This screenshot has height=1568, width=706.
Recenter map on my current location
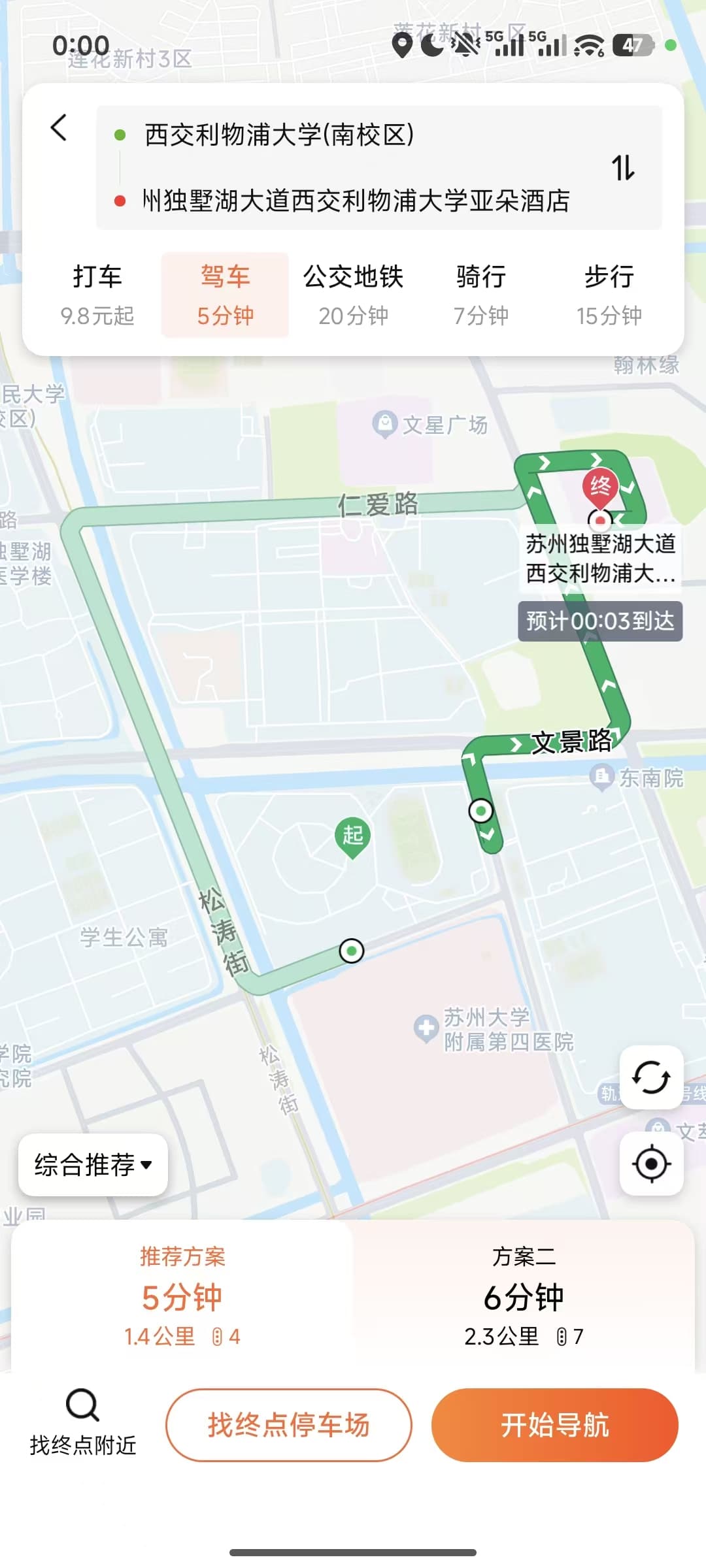pos(651,1164)
